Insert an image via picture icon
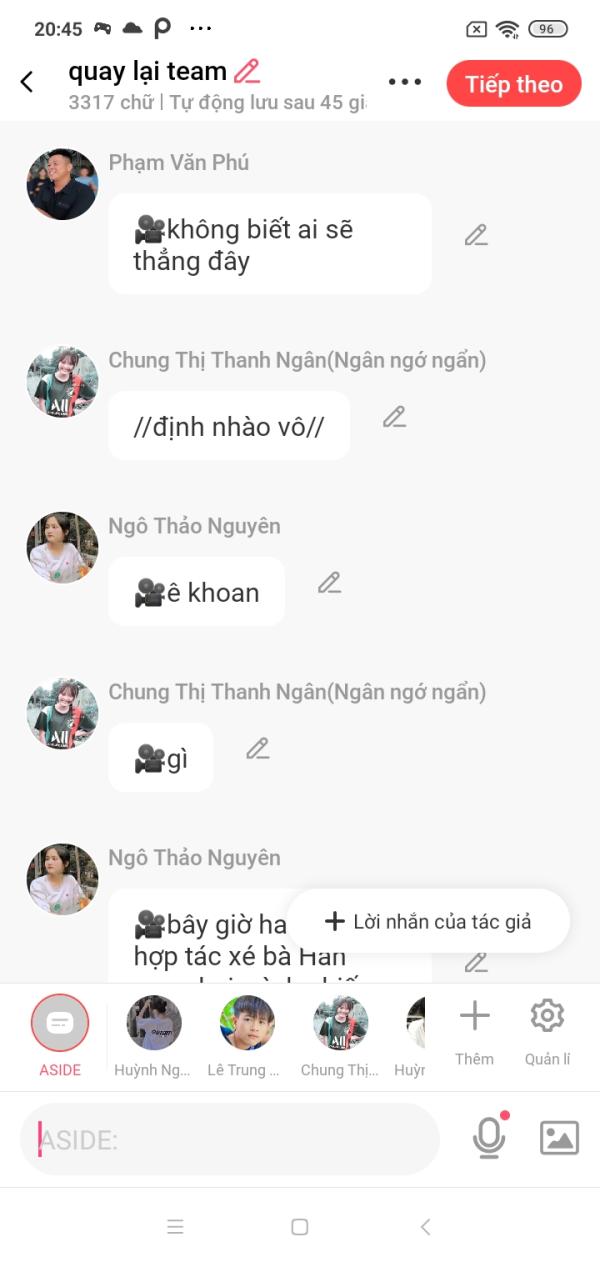 pyautogui.click(x=559, y=1138)
